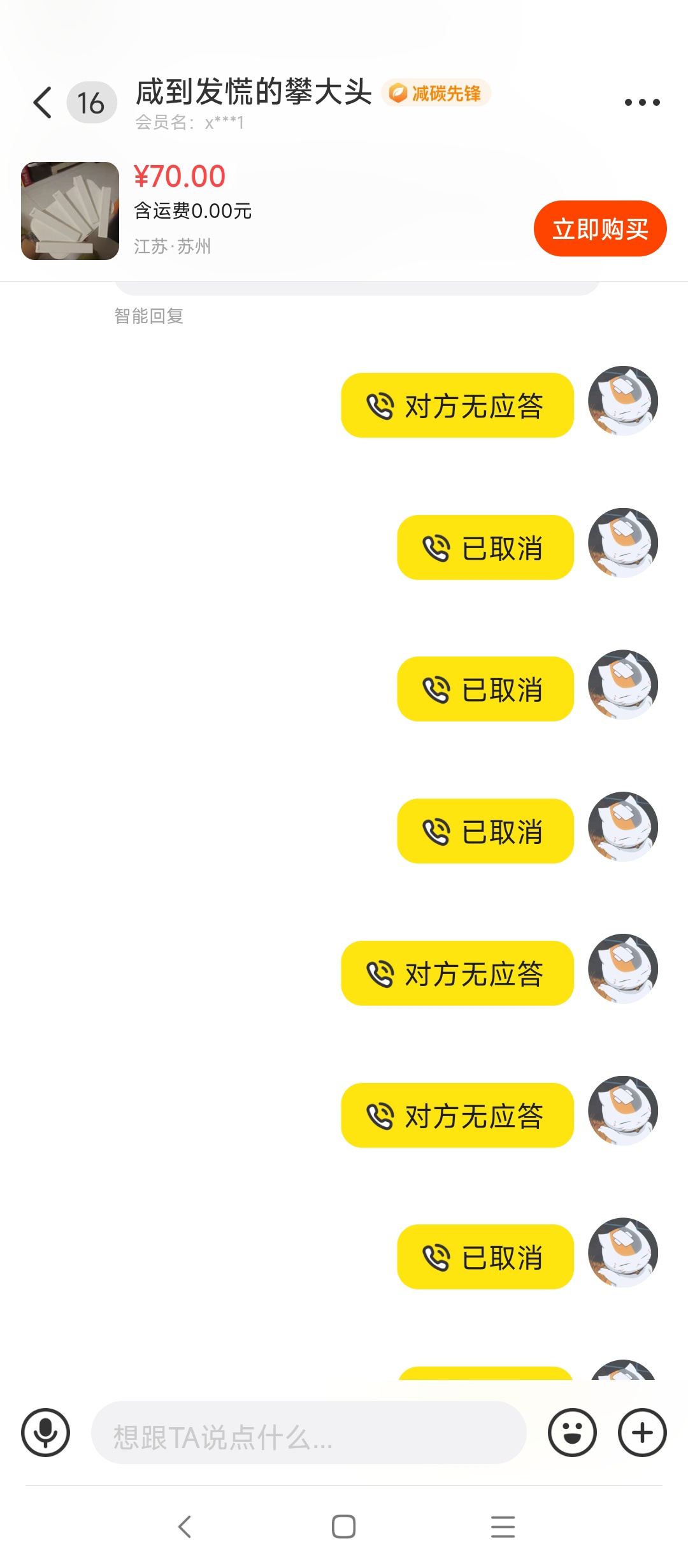Go back to the message list
The width and height of the screenshot is (688, 1568).
coord(43,103)
